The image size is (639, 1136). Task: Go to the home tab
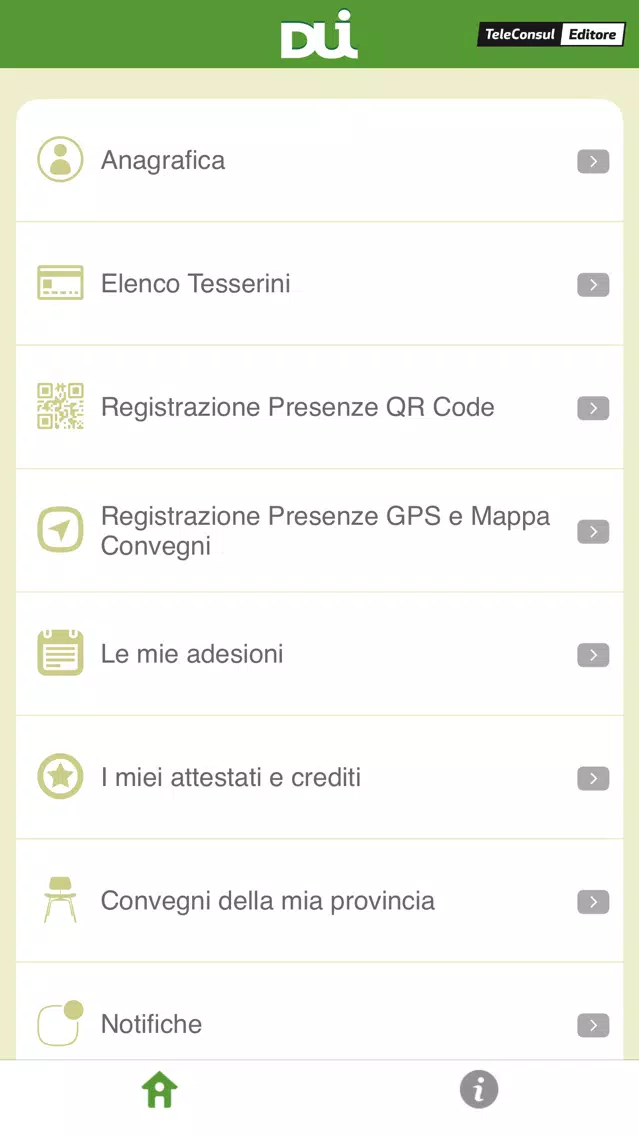[x=159, y=1090]
